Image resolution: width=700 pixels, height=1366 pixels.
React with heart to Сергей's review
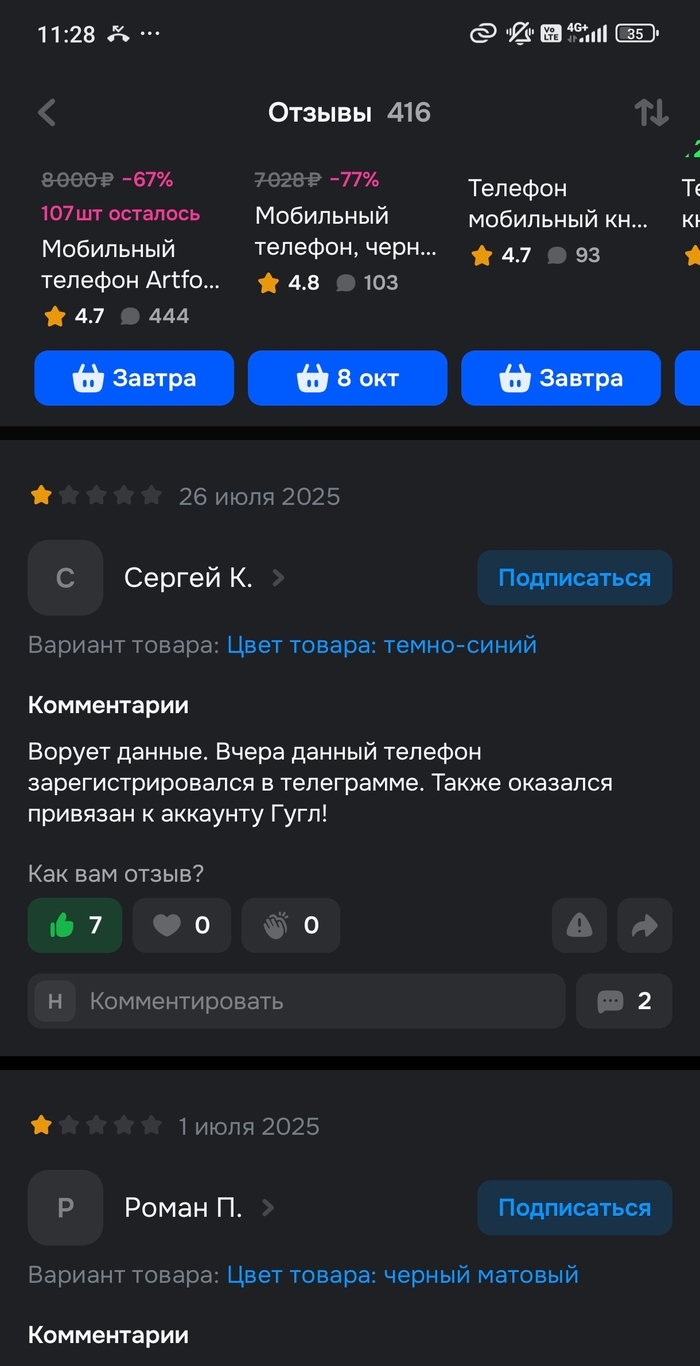(181, 925)
